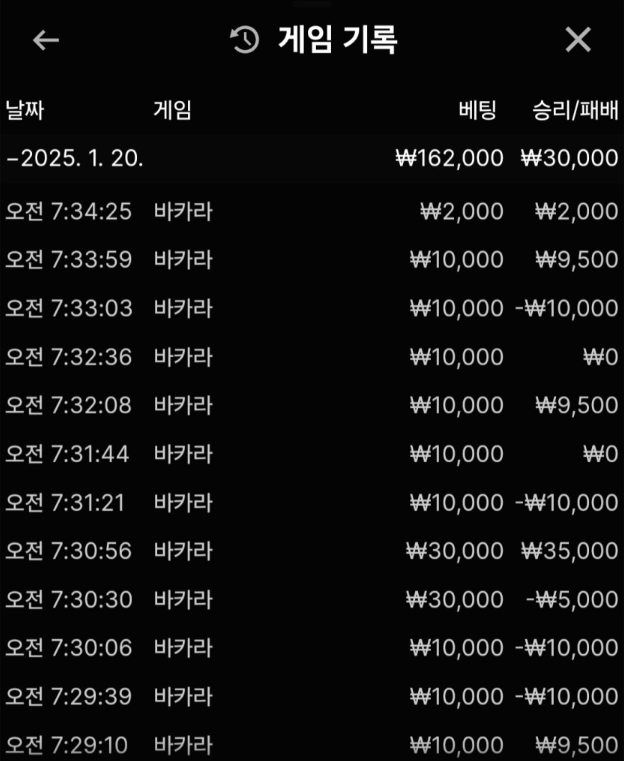Open the 오전 7:34:25 바카라 record
This screenshot has height=761, width=624.
[311, 211]
